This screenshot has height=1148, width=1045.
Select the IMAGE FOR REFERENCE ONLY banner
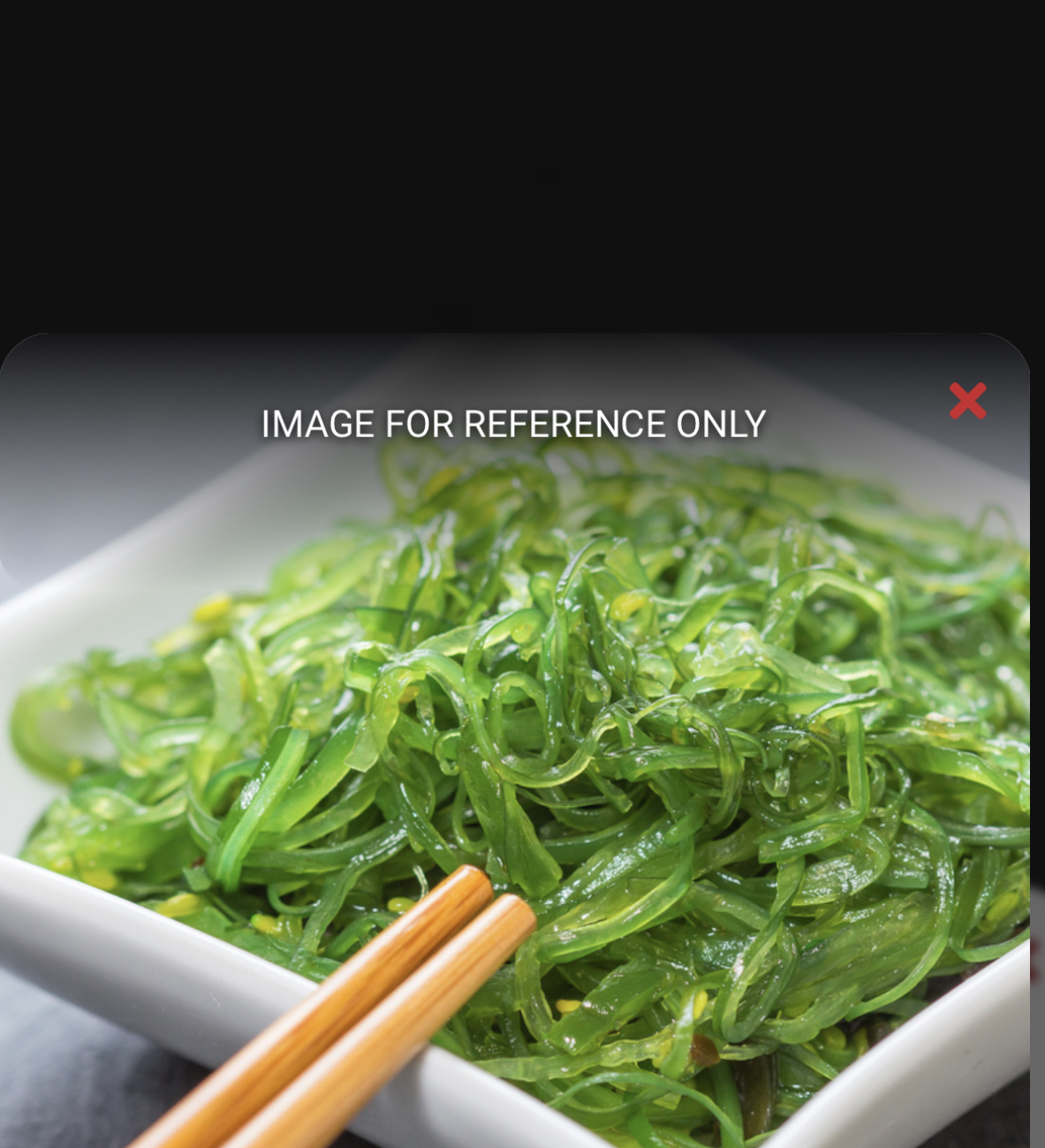click(512, 425)
